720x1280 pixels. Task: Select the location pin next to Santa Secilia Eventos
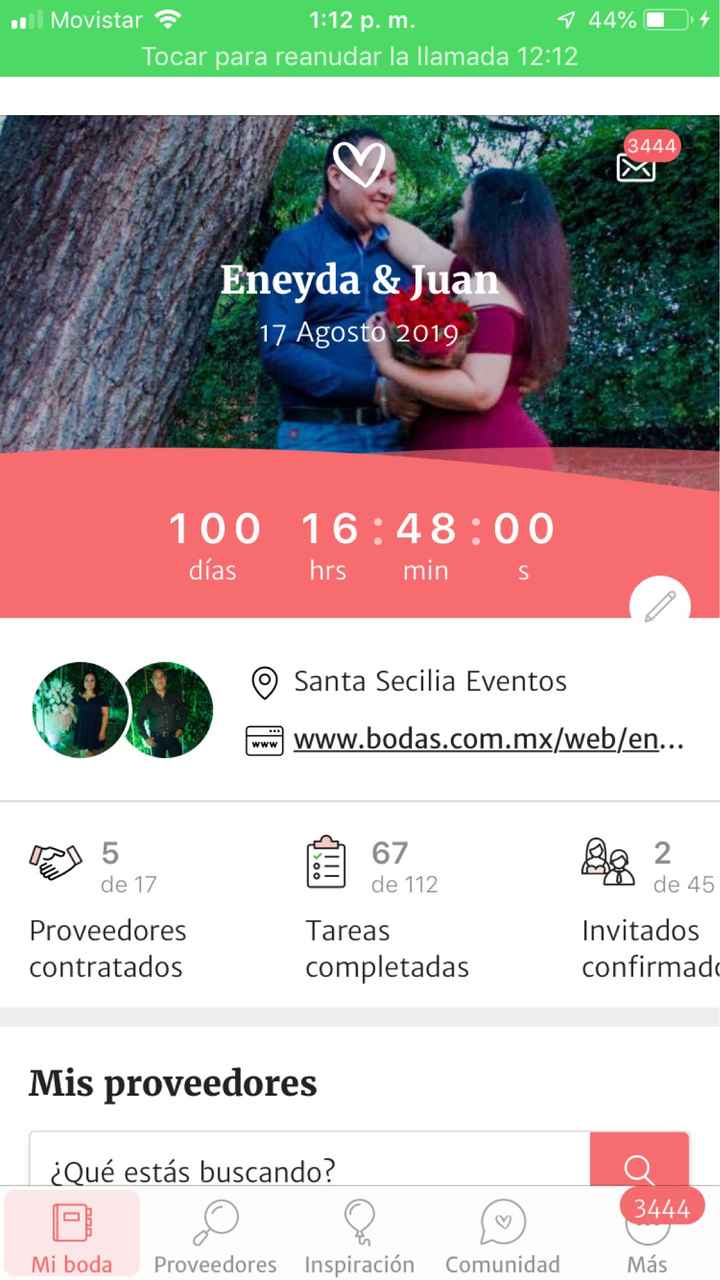(263, 682)
